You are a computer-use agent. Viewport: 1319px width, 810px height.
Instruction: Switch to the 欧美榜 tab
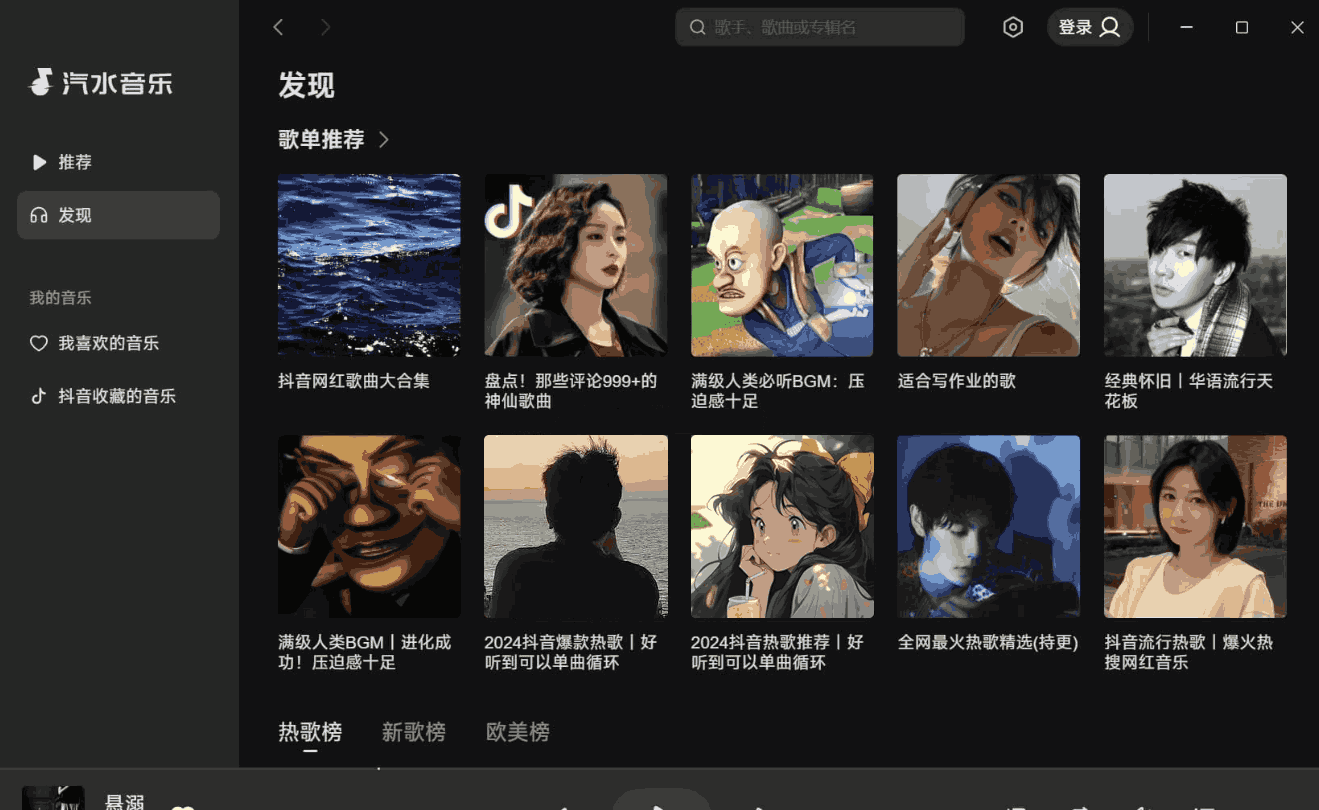pyautogui.click(x=517, y=732)
